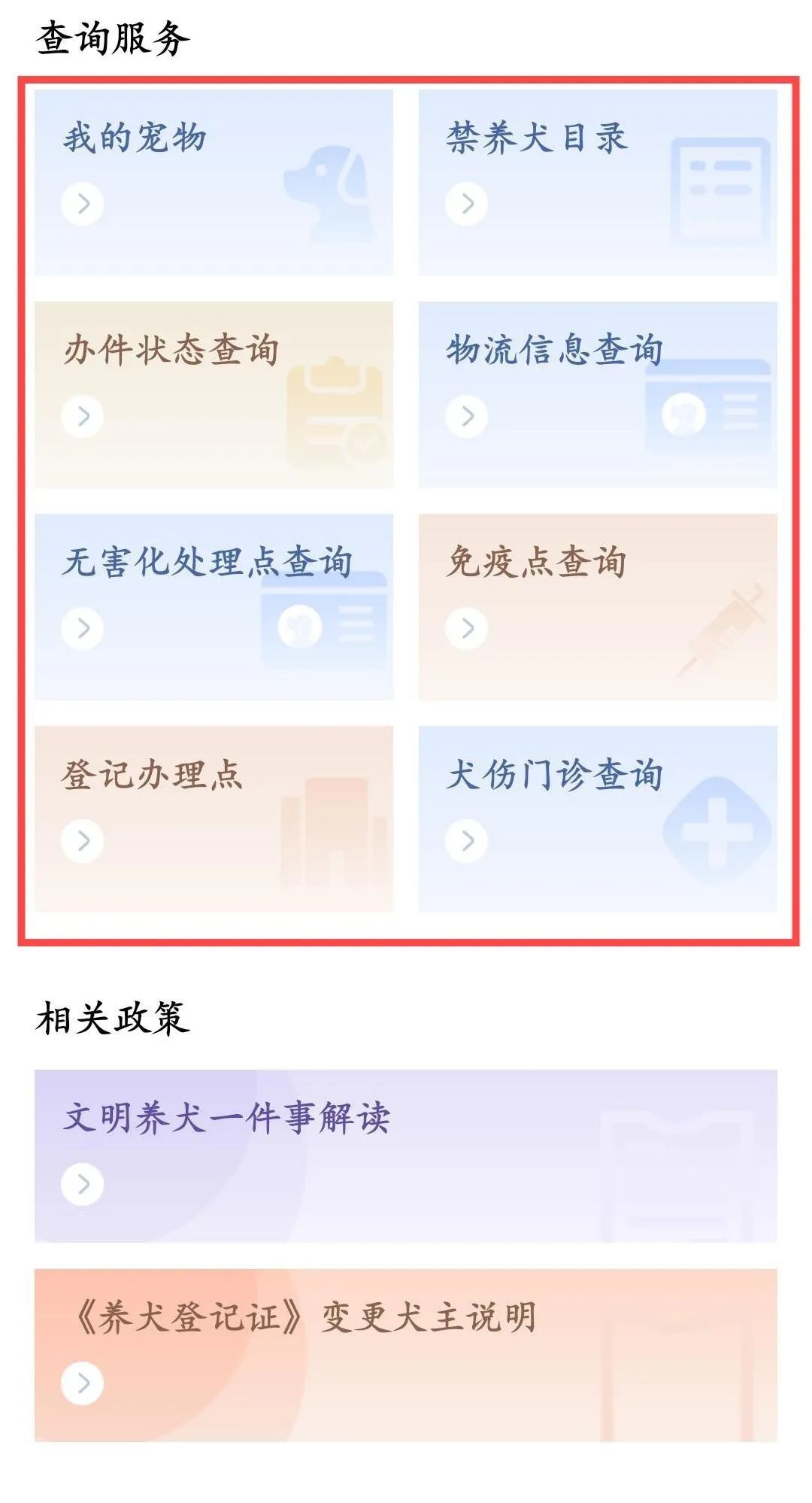The image size is (812, 1503).
Task: Open 犬伤门诊查询
Action: click(598, 819)
